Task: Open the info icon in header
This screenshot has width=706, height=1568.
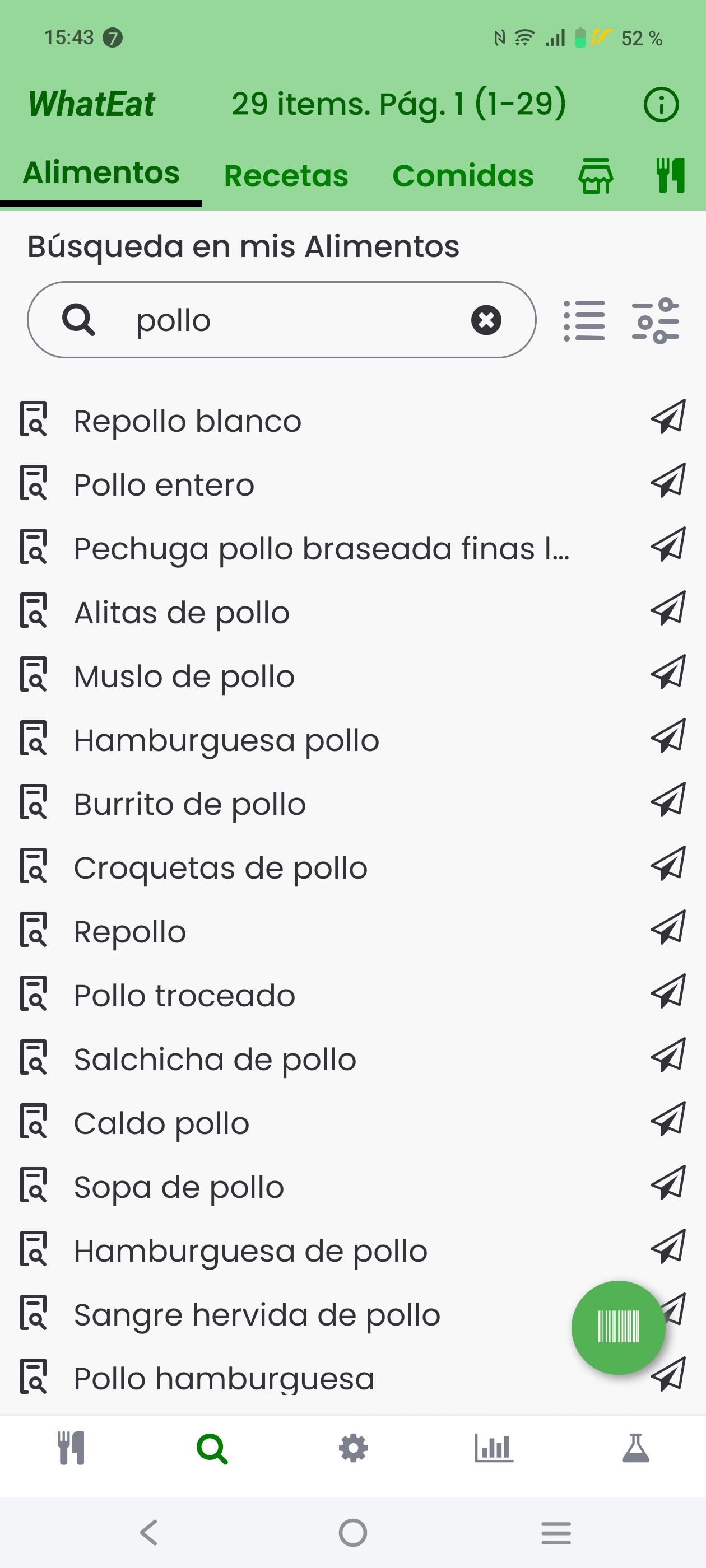Action: click(661, 105)
